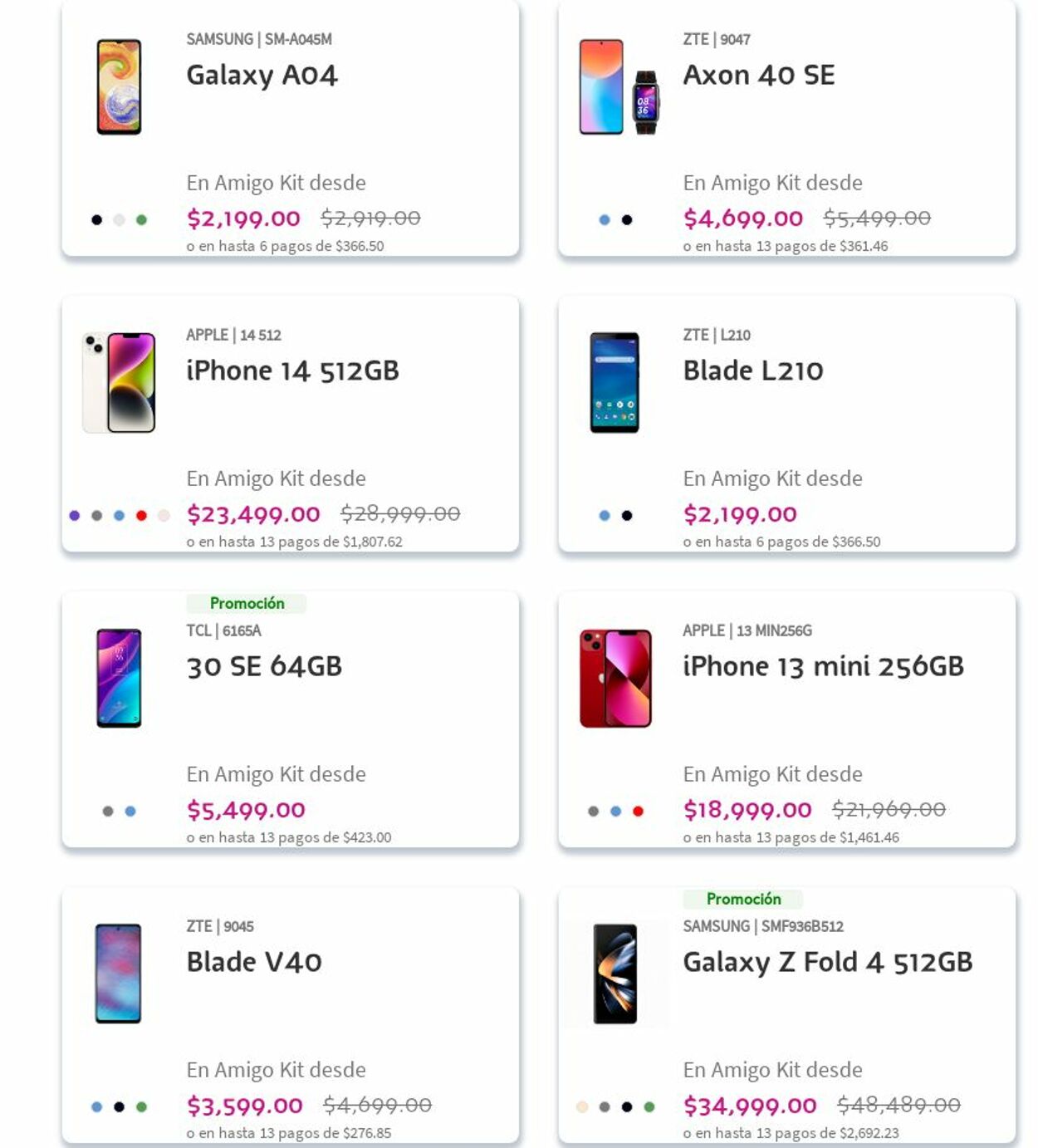Open the ZTE Blade L210 card
Screen dimensions: 1038x1148
752,371
